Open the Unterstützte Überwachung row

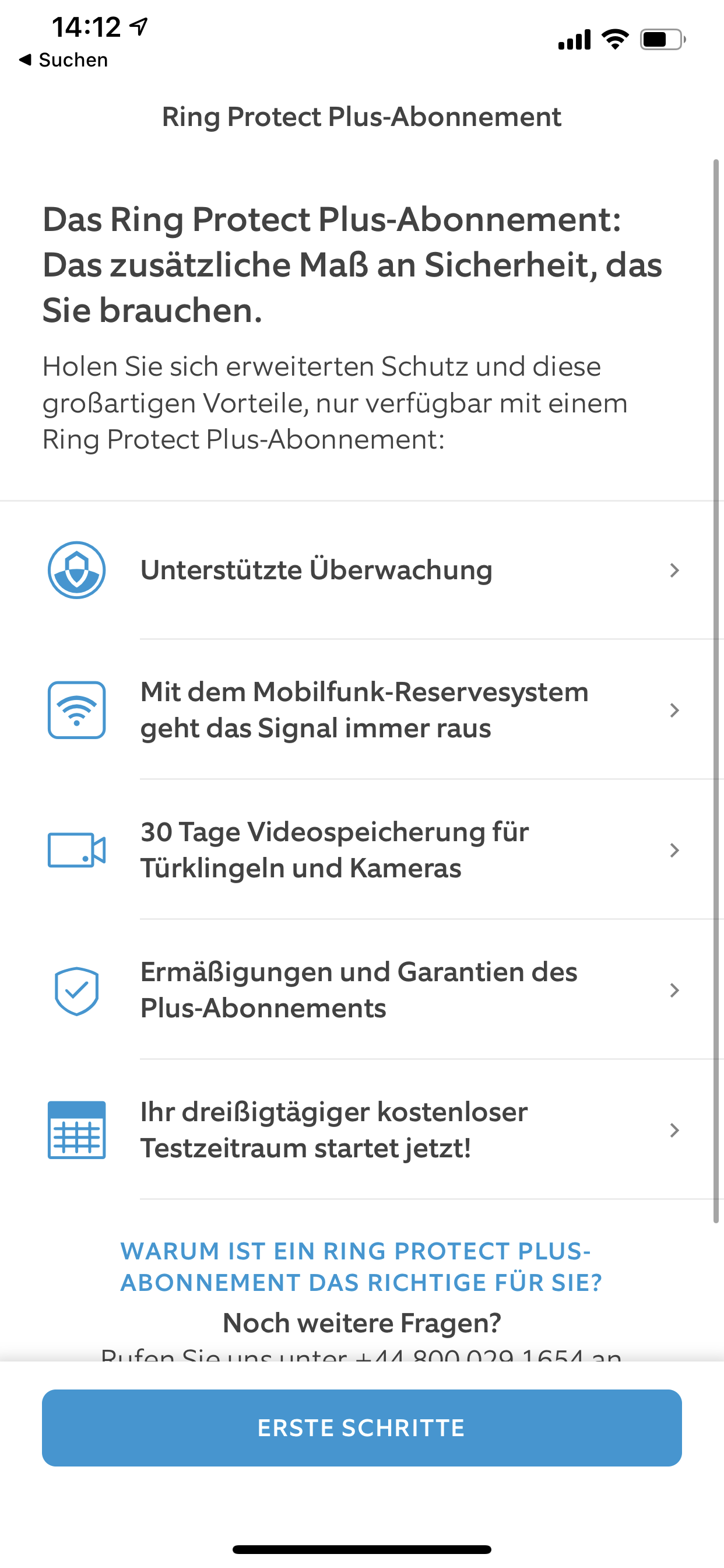pyautogui.click(x=362, y=570)
